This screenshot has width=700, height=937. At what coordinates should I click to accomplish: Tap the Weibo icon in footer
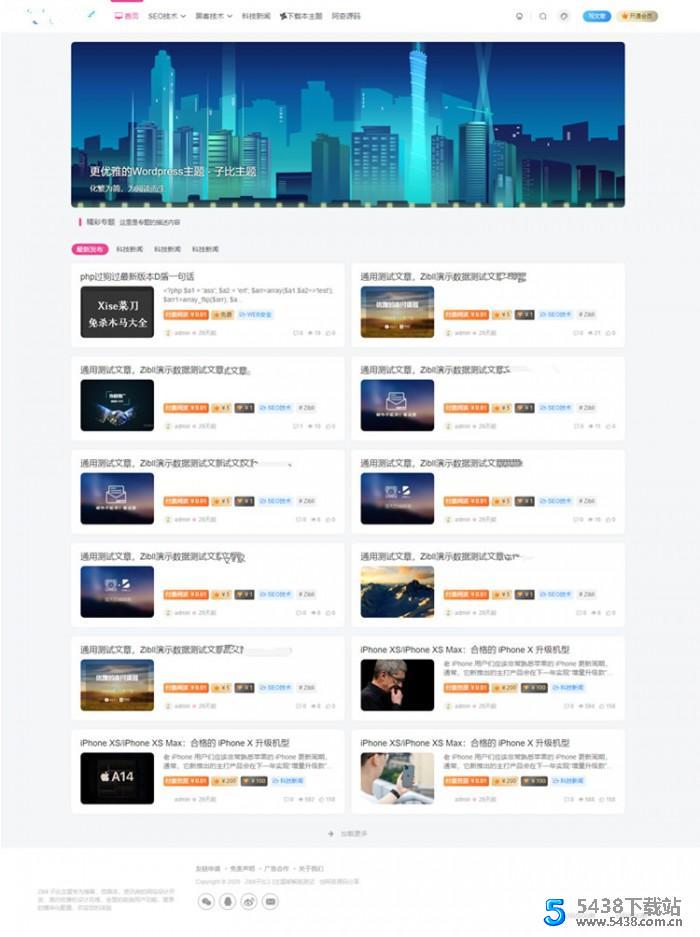pyautogui.click(x=249, y=901)
